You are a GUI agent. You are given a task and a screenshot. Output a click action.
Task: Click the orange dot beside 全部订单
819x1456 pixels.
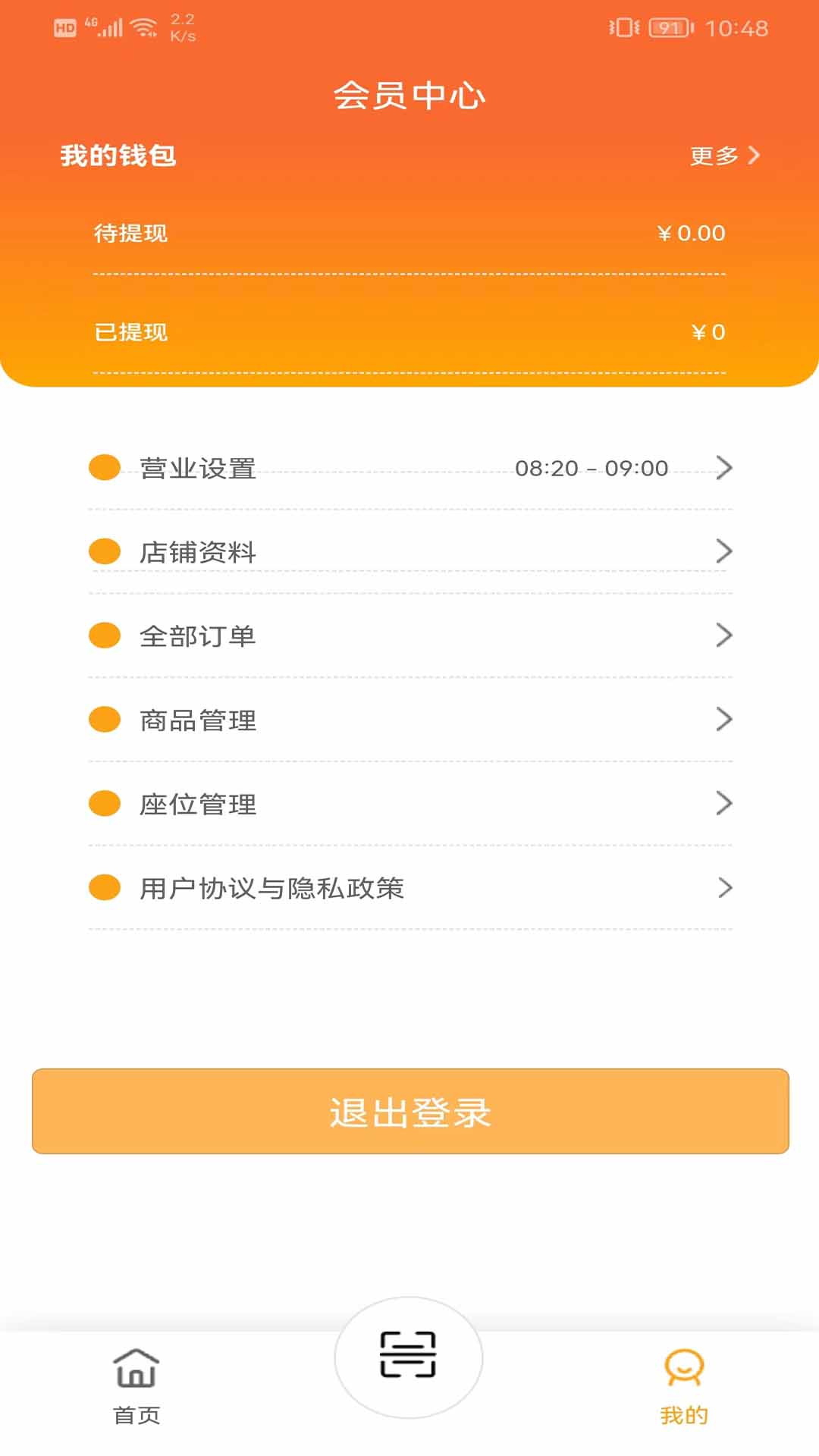[104, 635]
